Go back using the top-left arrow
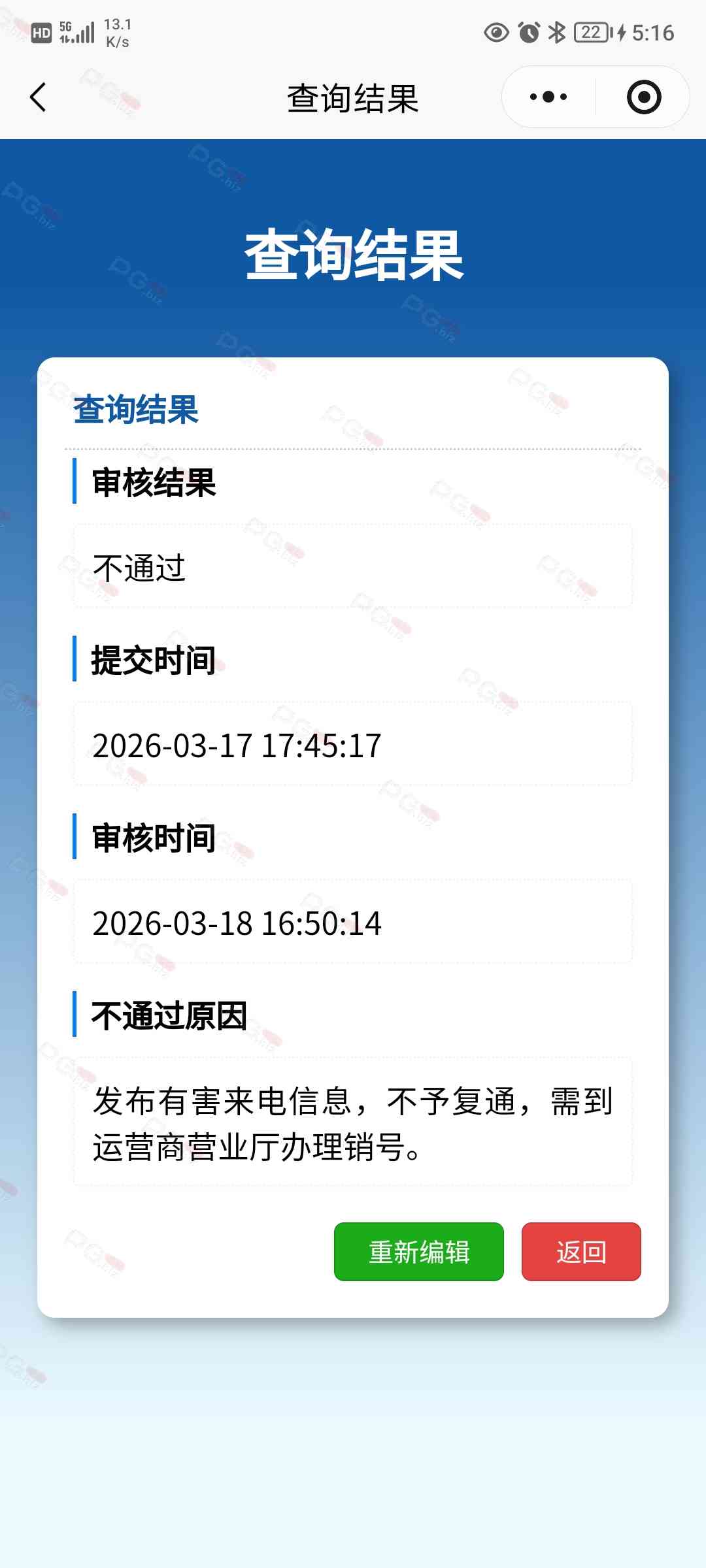 click(39, 98)
